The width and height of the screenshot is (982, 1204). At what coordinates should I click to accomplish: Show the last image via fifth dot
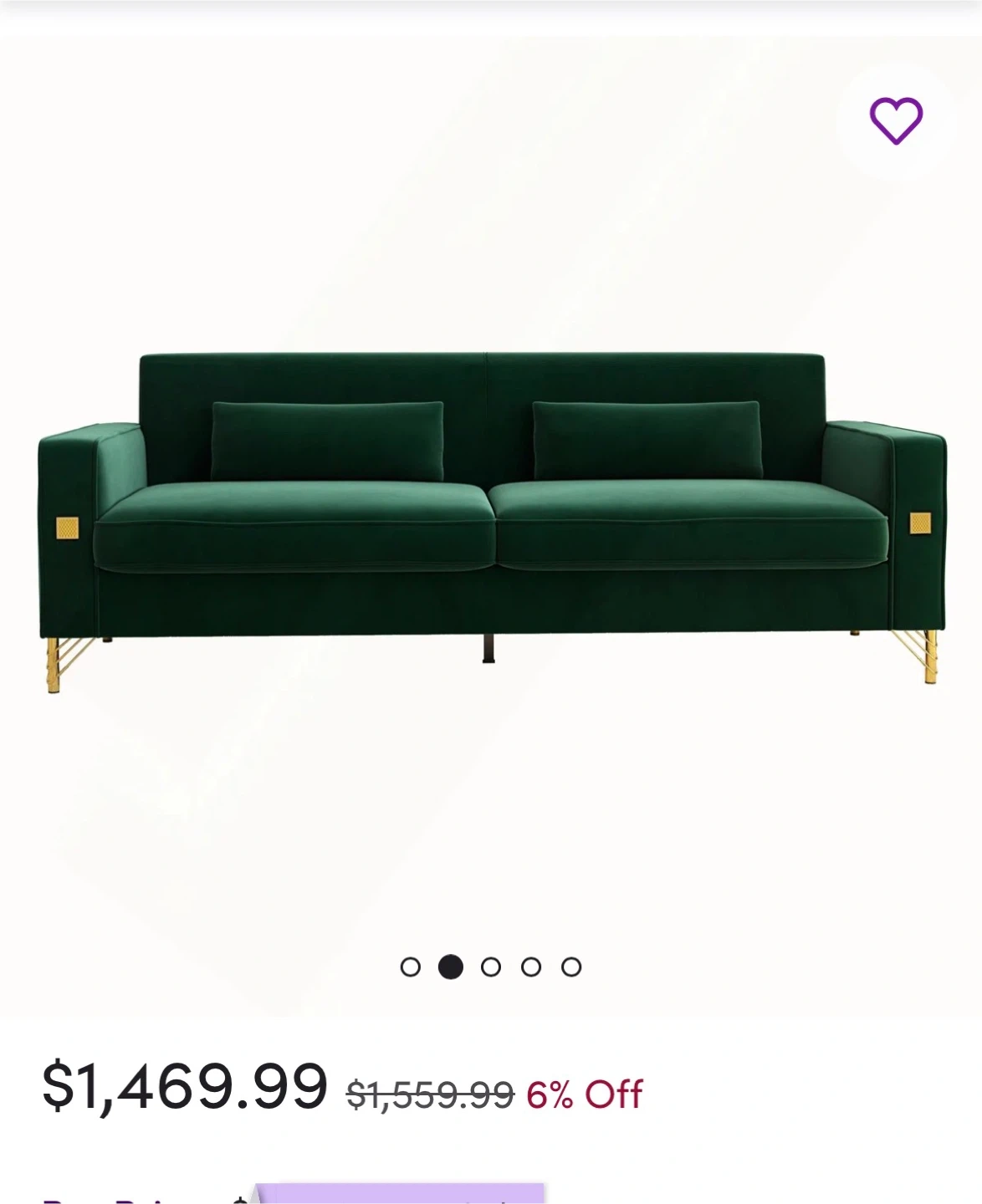pos(571,967)
